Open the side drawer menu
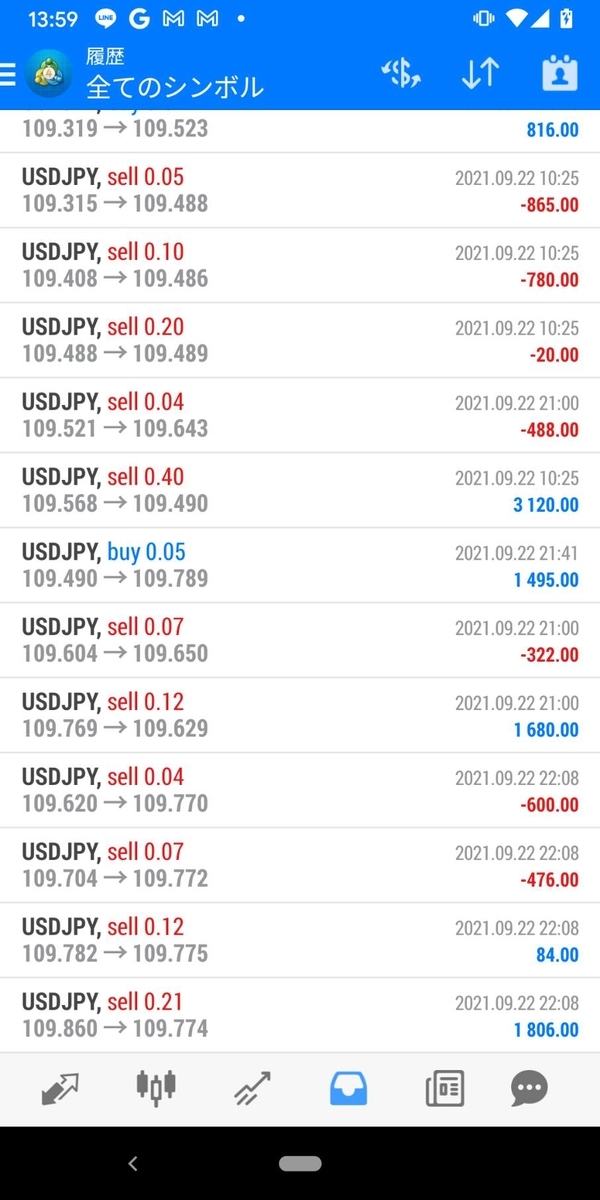Viewport: 600px width, 1200px height. coord(9,75)
